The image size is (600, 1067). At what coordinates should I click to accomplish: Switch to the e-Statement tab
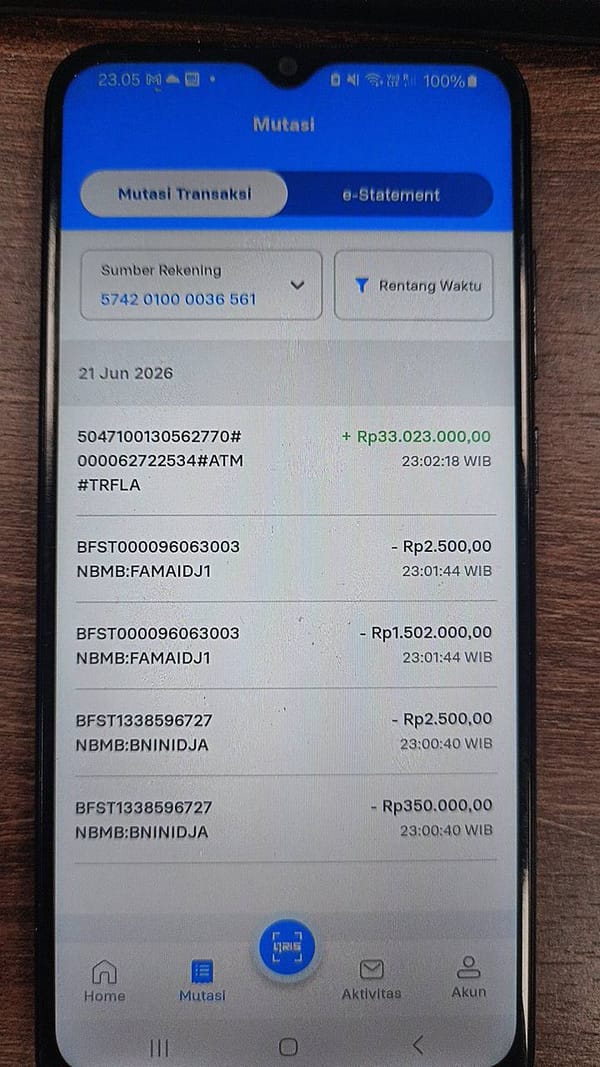point(390,195)
